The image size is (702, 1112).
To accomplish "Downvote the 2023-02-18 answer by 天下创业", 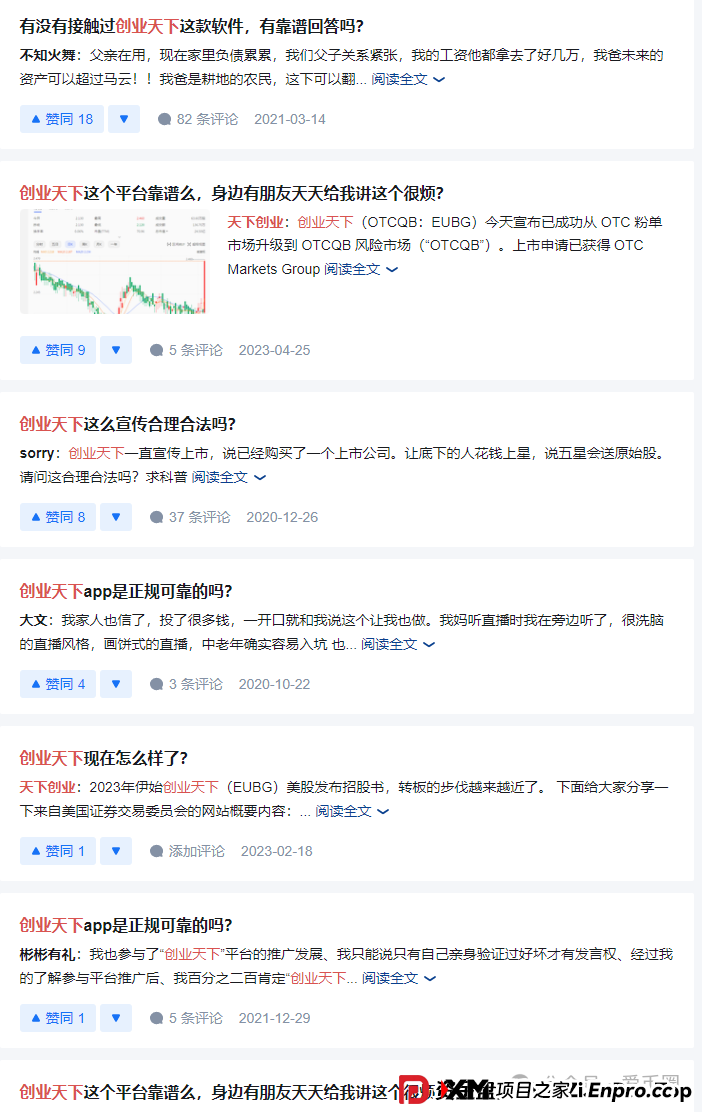I will (x=116, y=851).
